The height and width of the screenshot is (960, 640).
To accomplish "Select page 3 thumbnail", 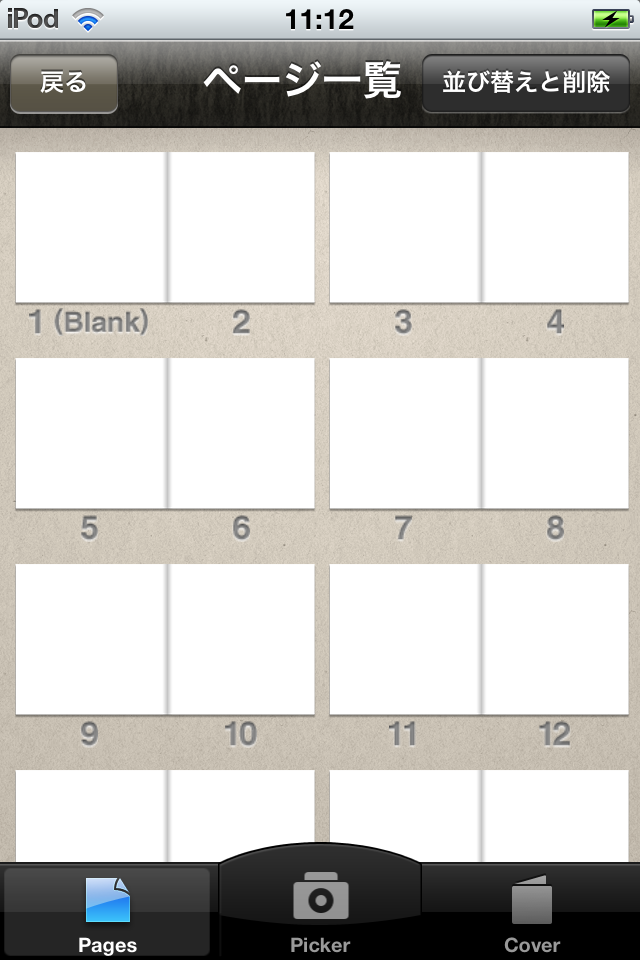I will (x=404, y=227).
